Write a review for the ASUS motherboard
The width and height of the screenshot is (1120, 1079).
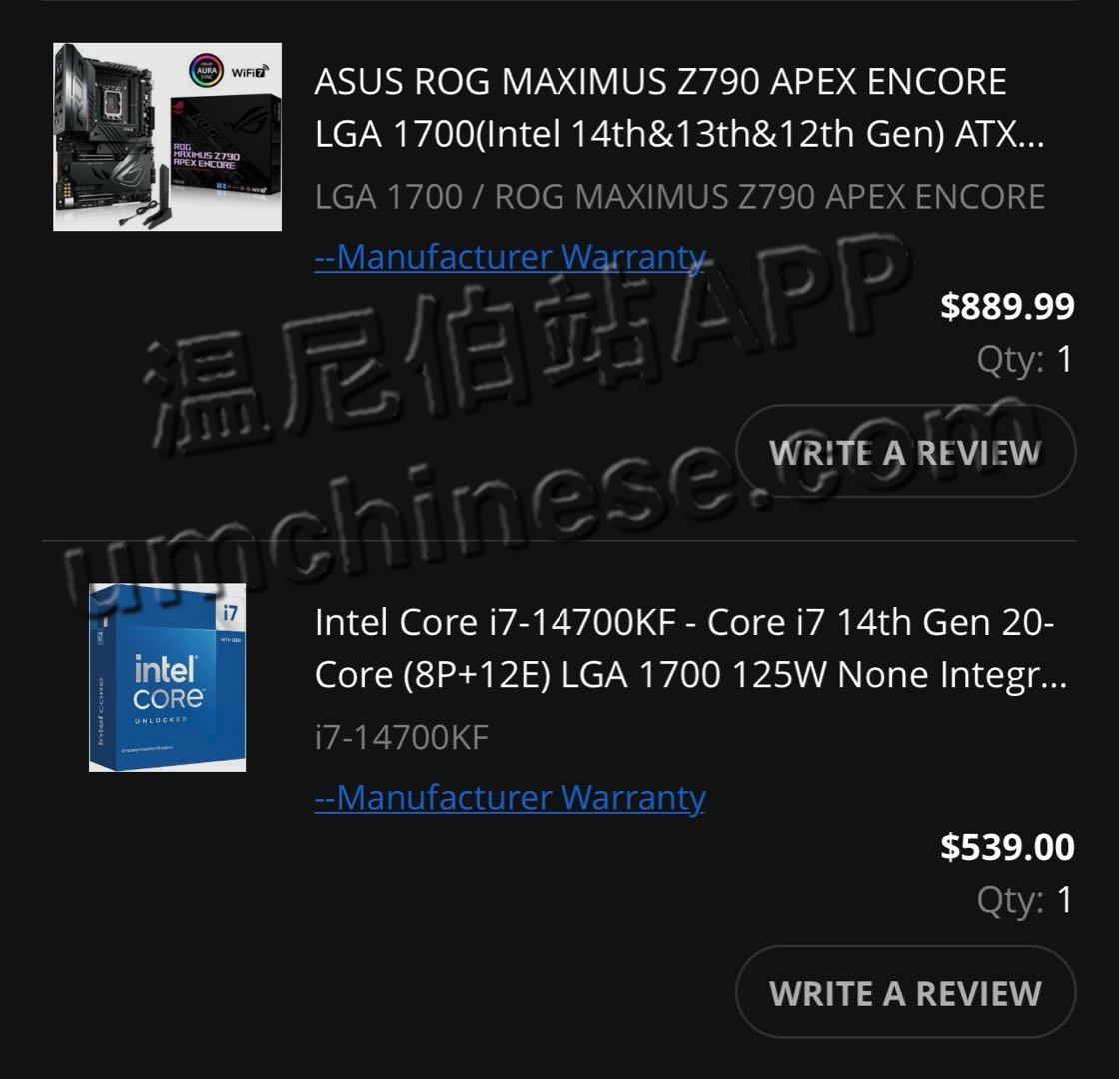point(905,452)
